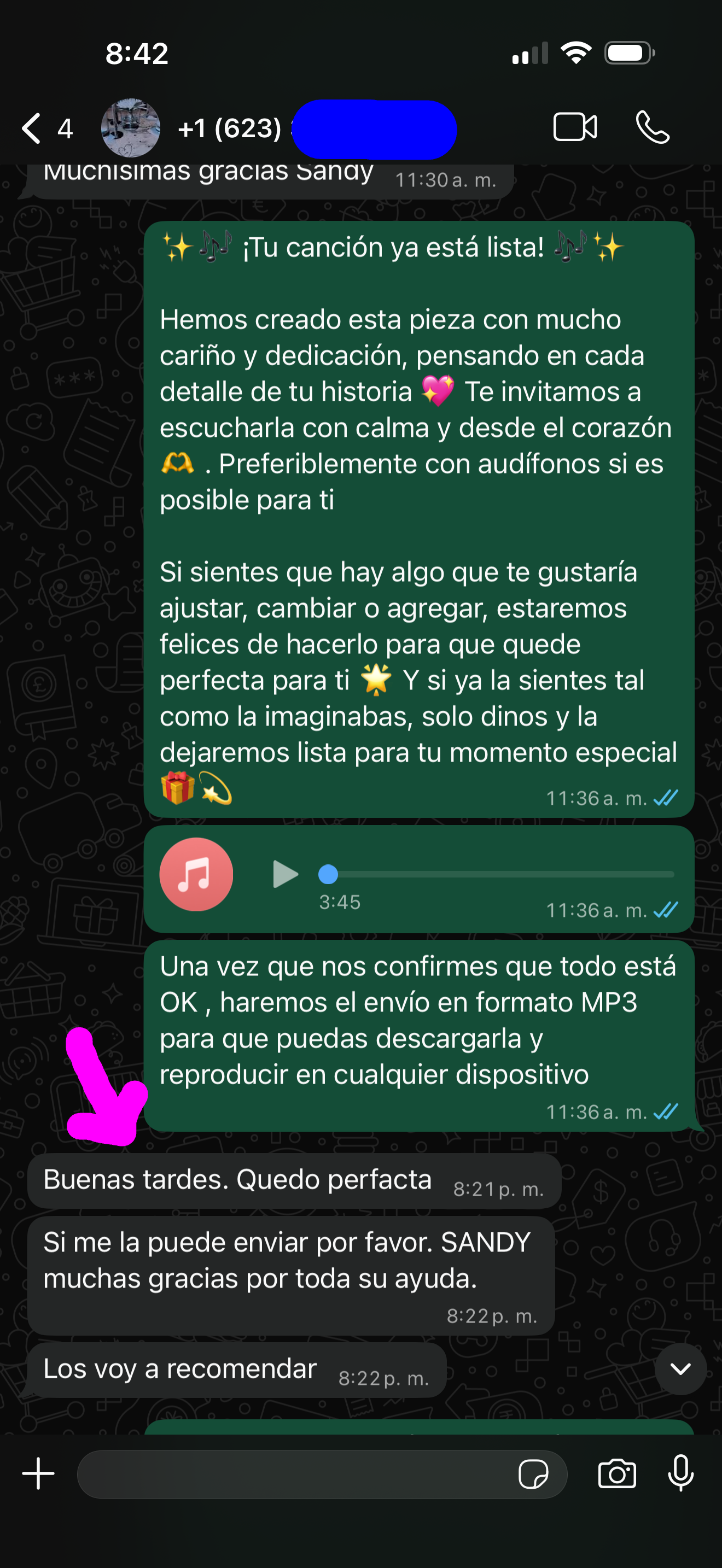This screenshot has width=722, height=1568.
Task: Start a video call
Action: point(575,127)
